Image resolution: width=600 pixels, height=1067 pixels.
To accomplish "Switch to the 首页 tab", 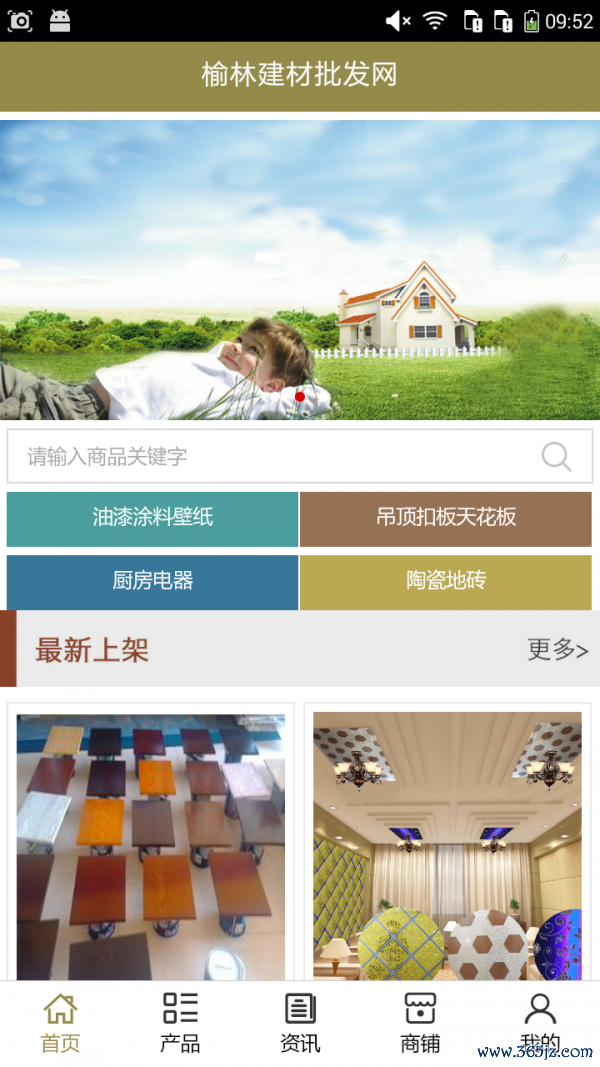I will (x=60, y=1023).
